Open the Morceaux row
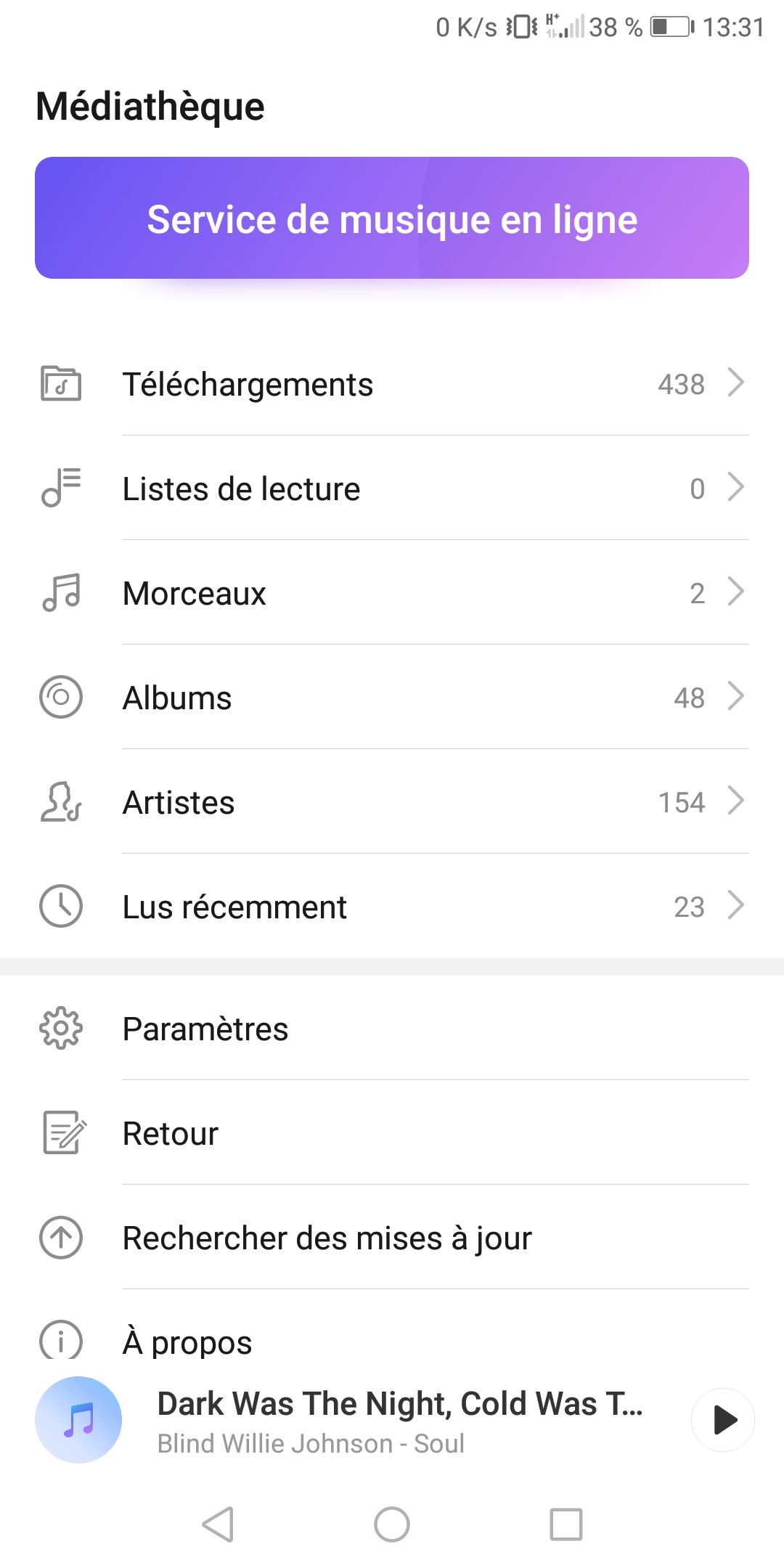784x1568 pixels. [392, 592]
